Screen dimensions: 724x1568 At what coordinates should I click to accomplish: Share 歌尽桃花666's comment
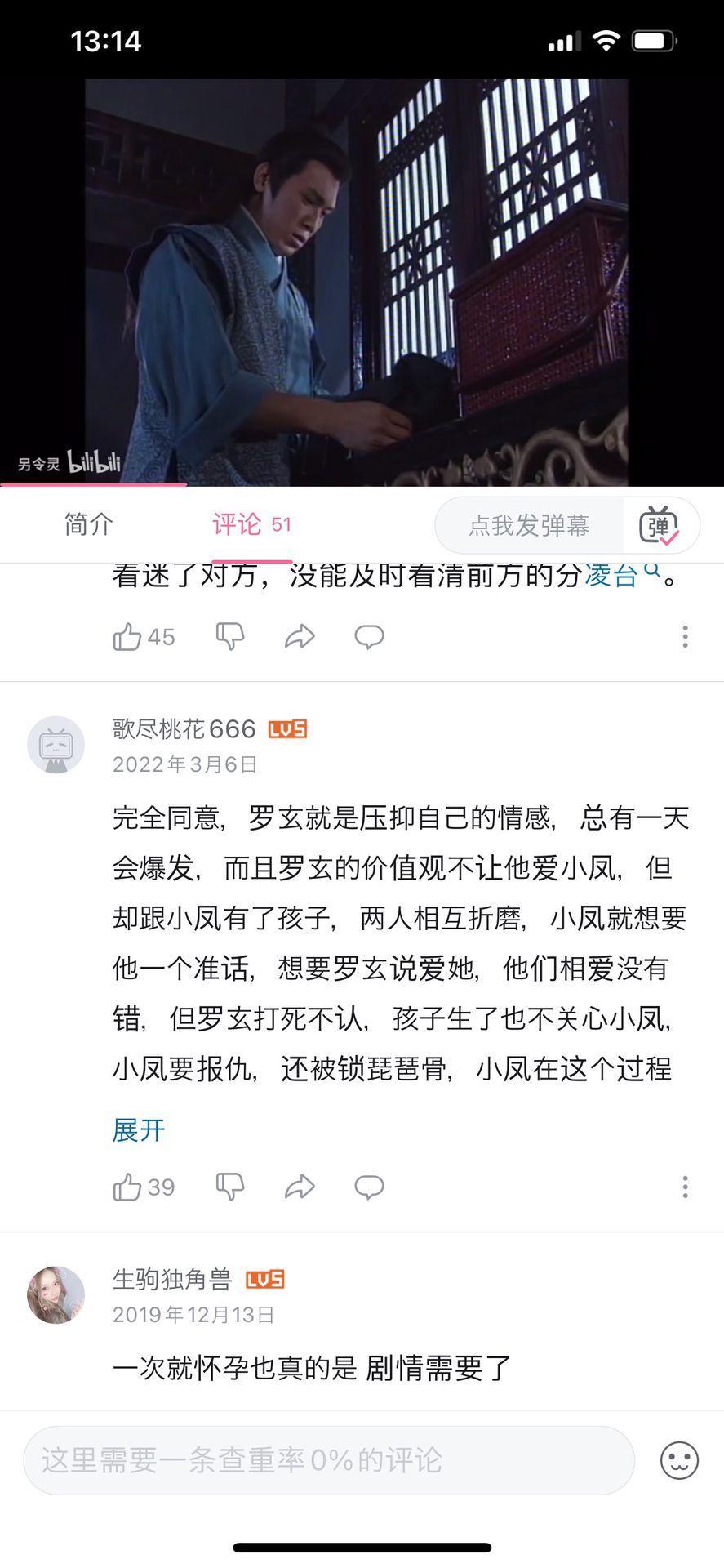click(300, 1187)
